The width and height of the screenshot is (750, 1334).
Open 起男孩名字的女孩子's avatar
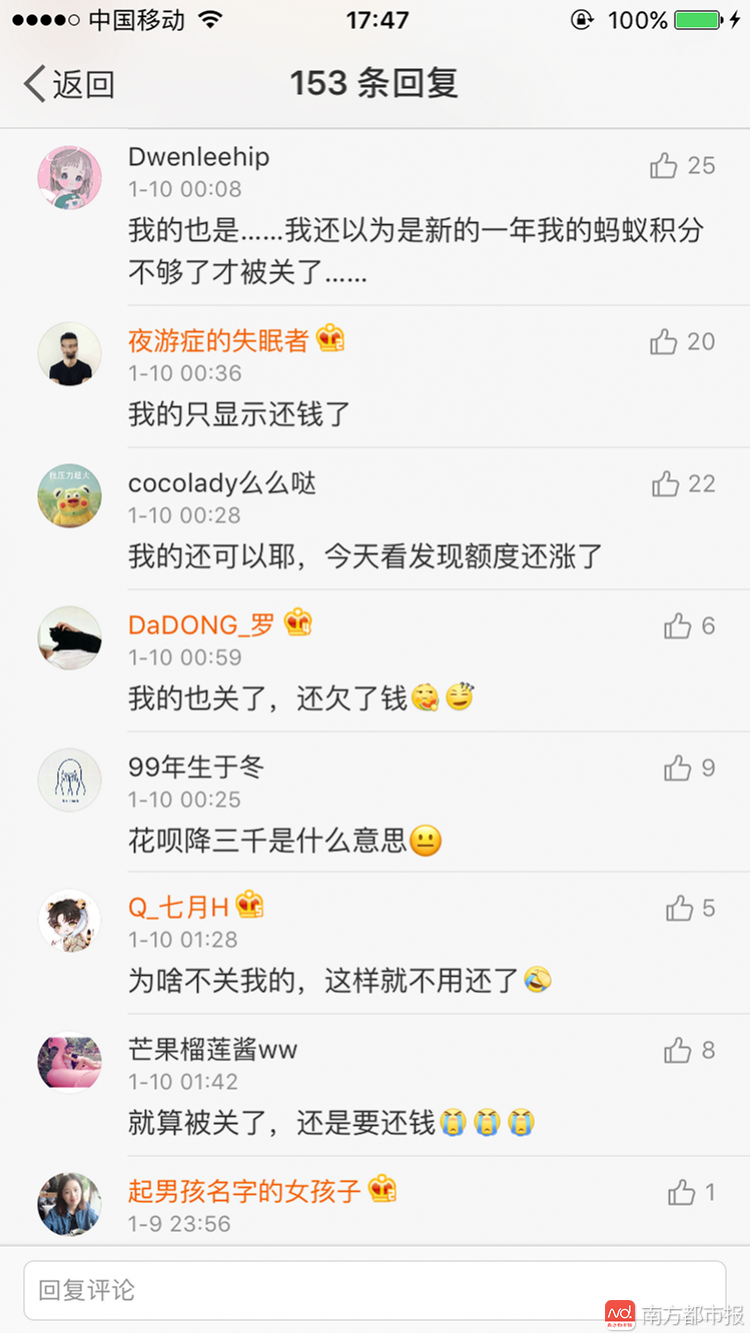[69, 1204]
